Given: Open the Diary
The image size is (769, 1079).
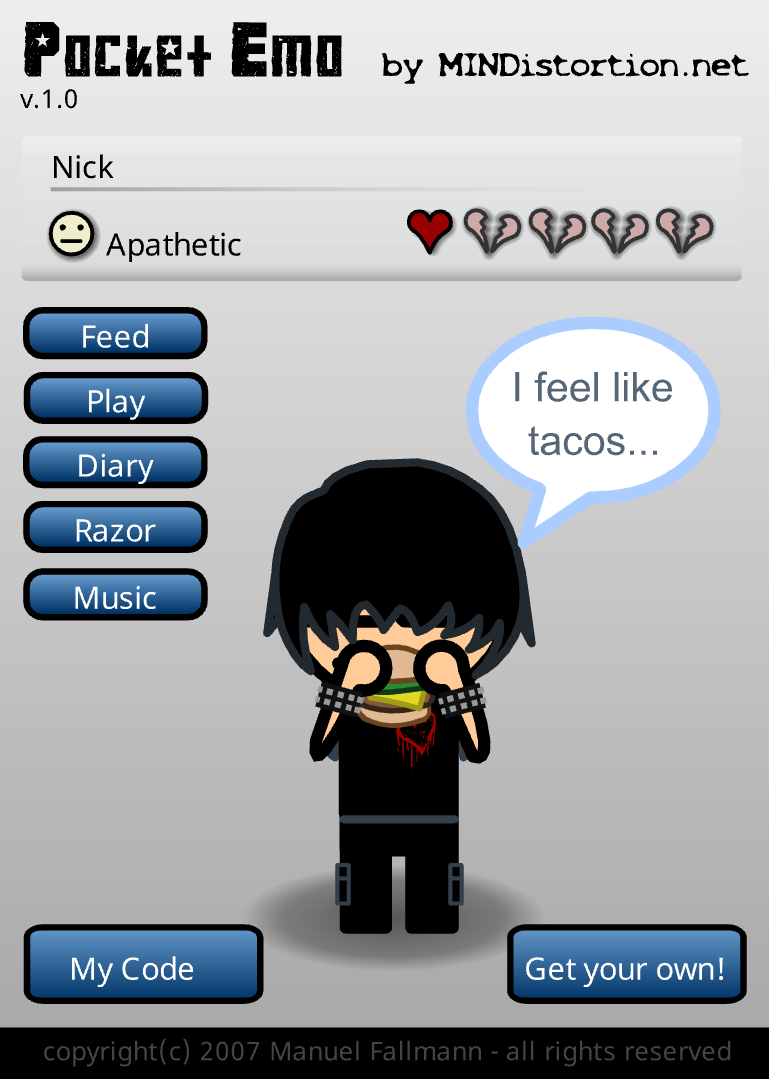Looking at the screenshot, I should click(x=115, y=464).
